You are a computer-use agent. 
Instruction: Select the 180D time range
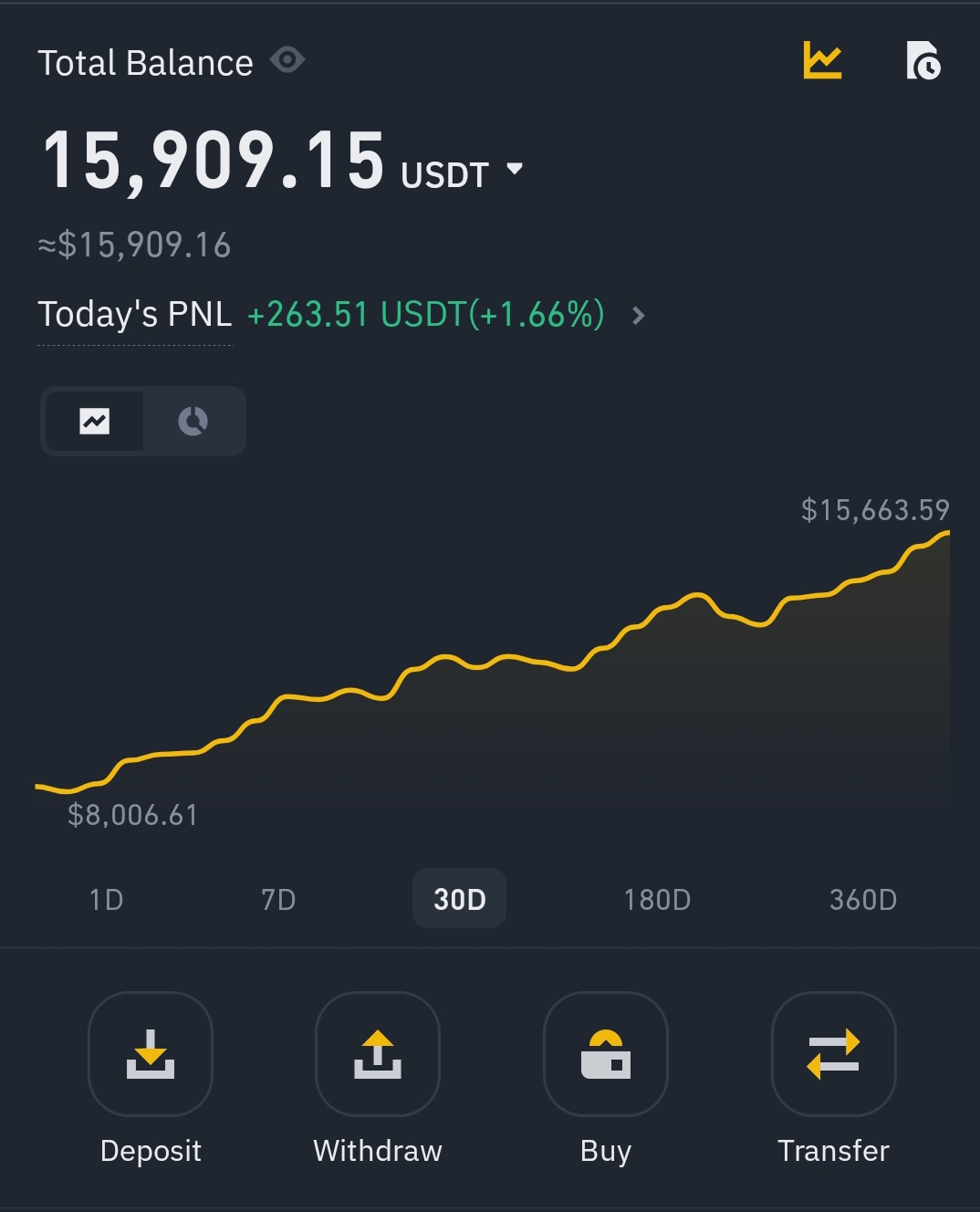[657, 900]
